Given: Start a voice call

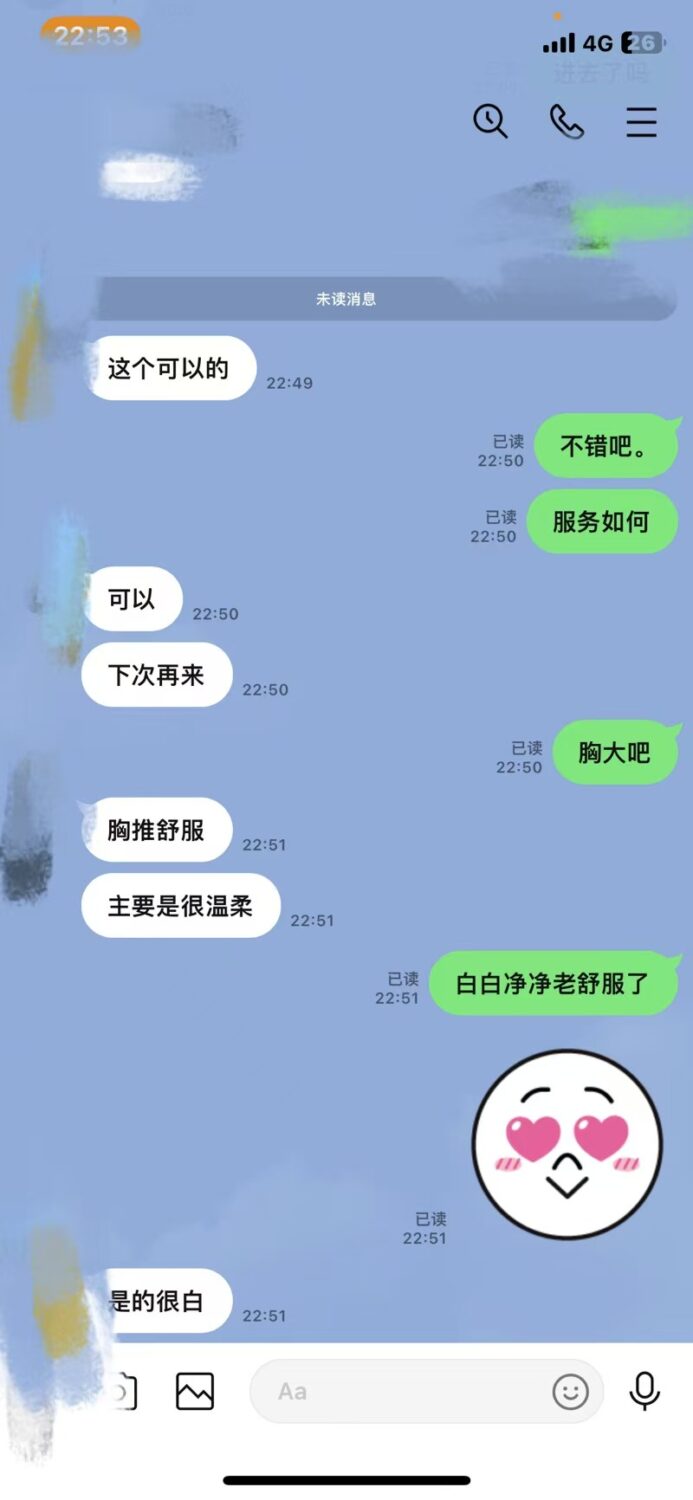Looking at the screenshot, I should pos(567,122).
